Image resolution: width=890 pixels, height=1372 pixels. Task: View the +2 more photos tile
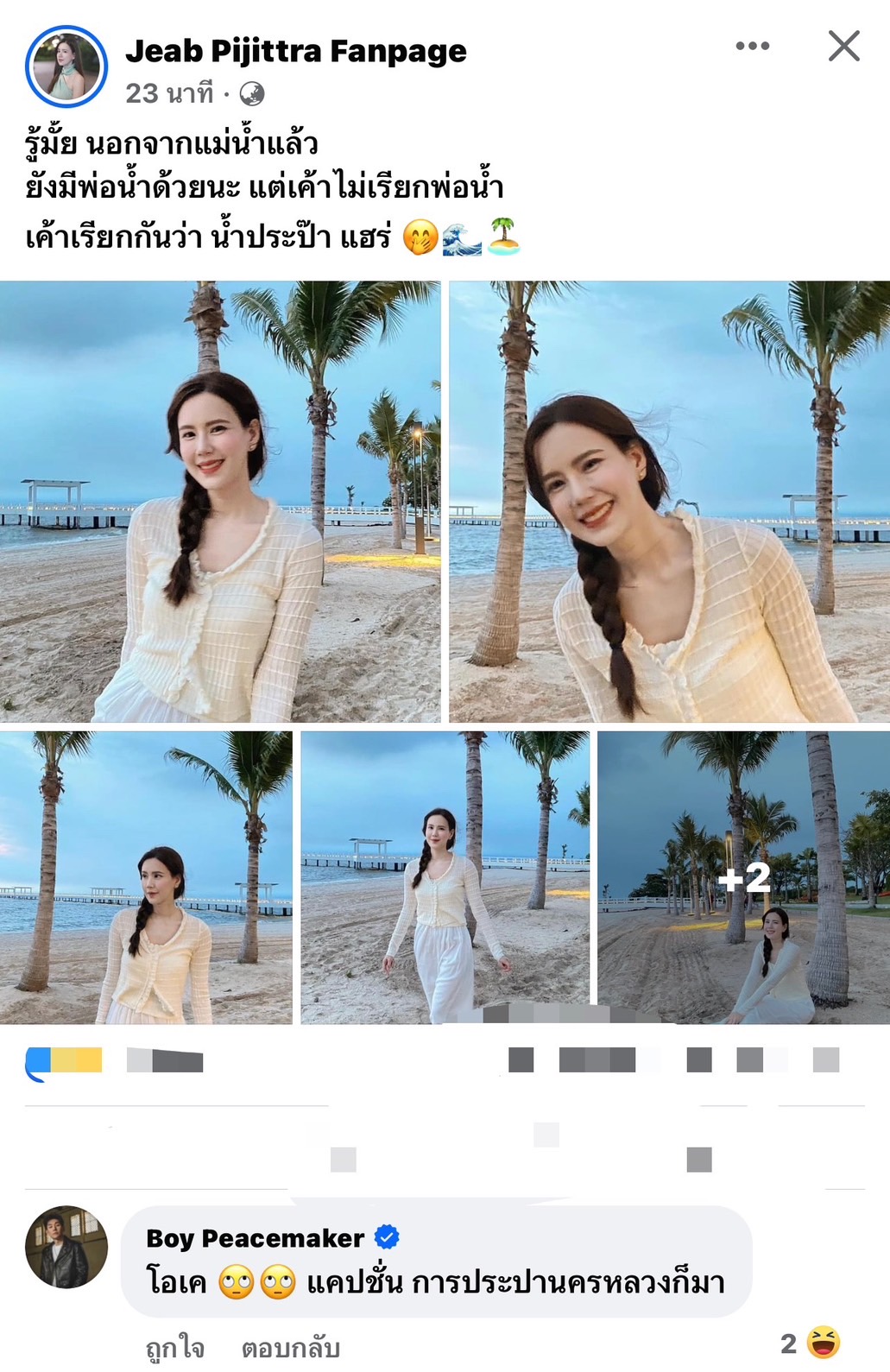(x=743, y=877)
